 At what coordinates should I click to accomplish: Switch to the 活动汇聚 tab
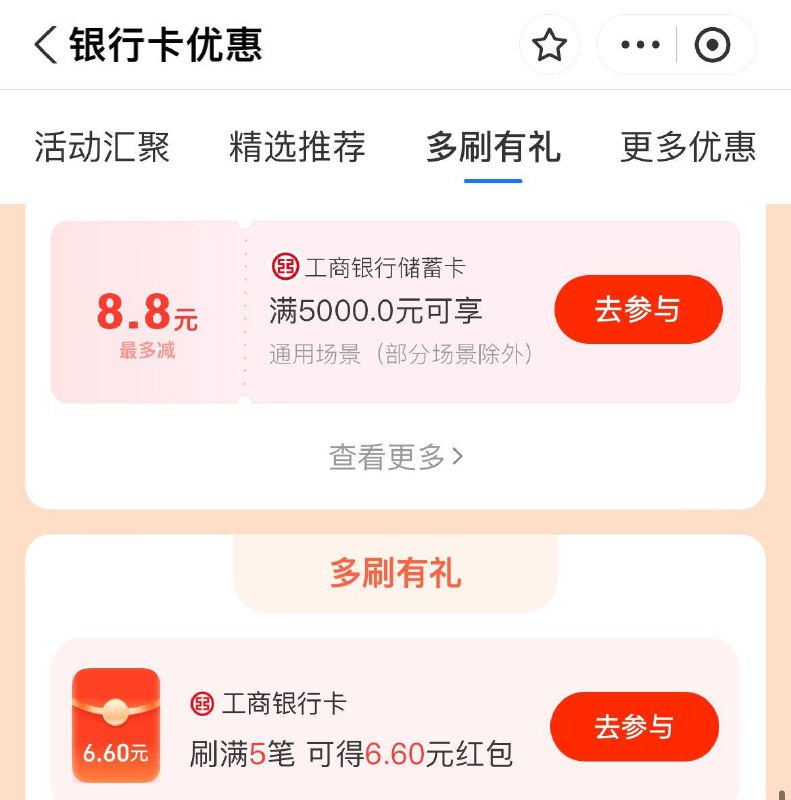click(101, 147)
